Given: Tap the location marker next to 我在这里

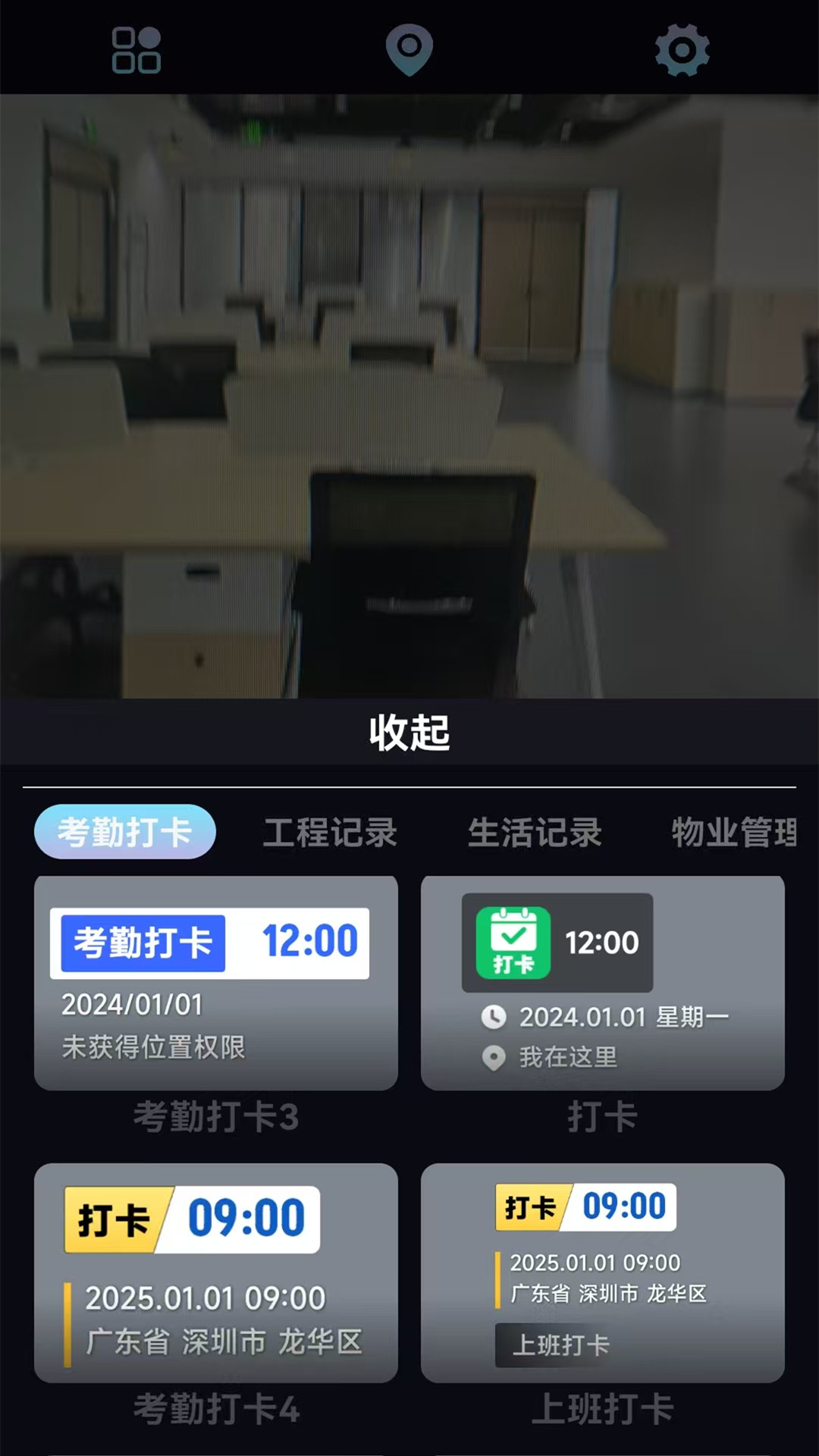Looking at the screenshot, I should pyautogui.click(x=494, y=1059).
